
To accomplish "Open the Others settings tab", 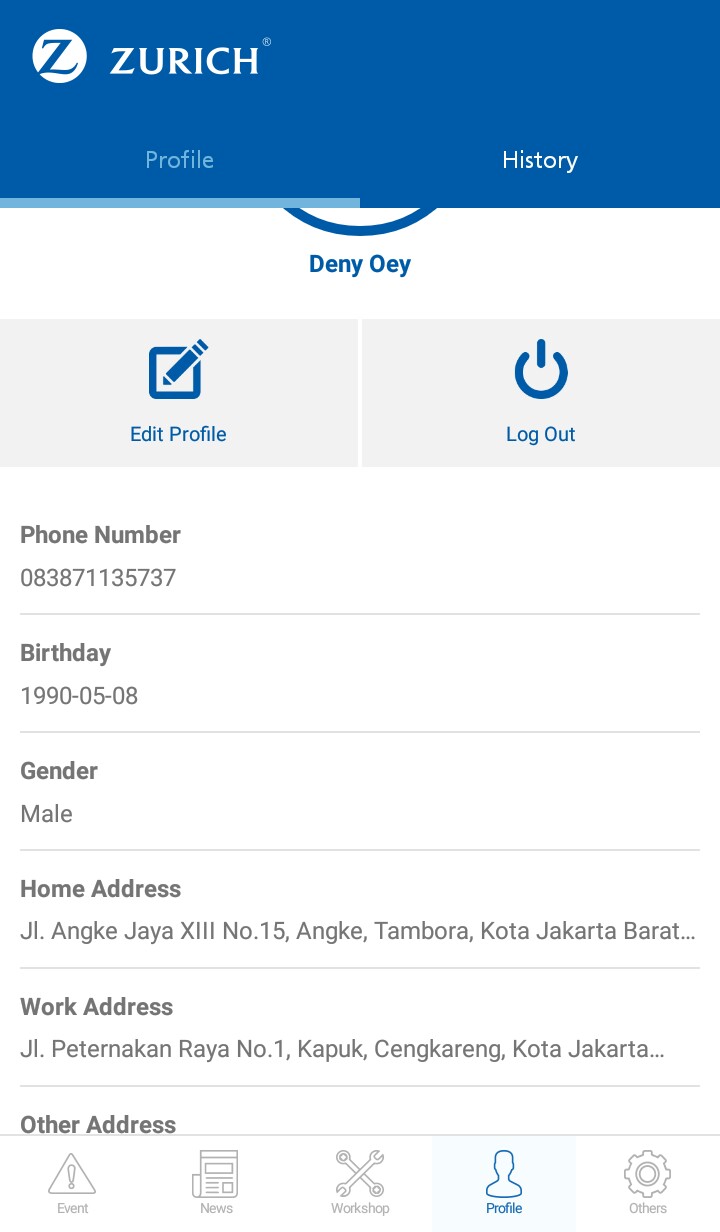I will click(x=648, y=1183).
